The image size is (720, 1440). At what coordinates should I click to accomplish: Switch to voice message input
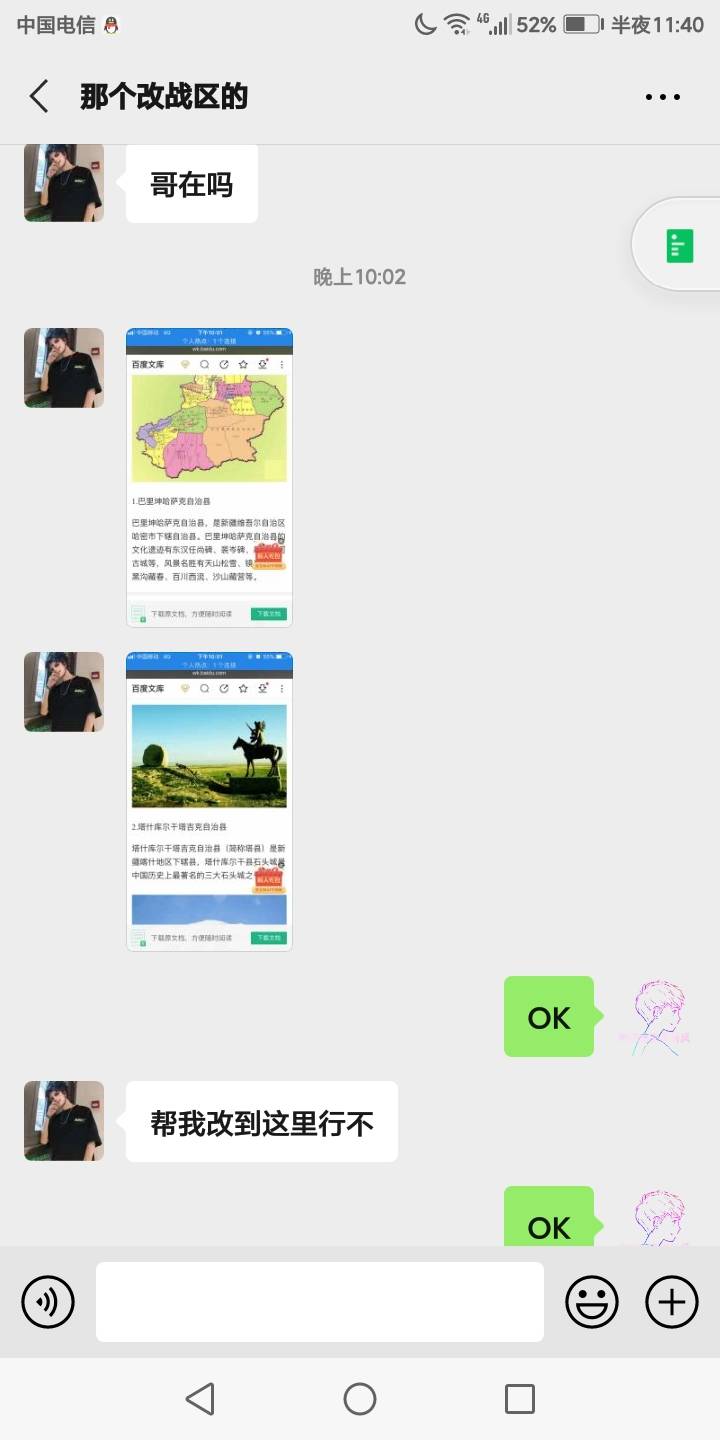coord(48,1302)
